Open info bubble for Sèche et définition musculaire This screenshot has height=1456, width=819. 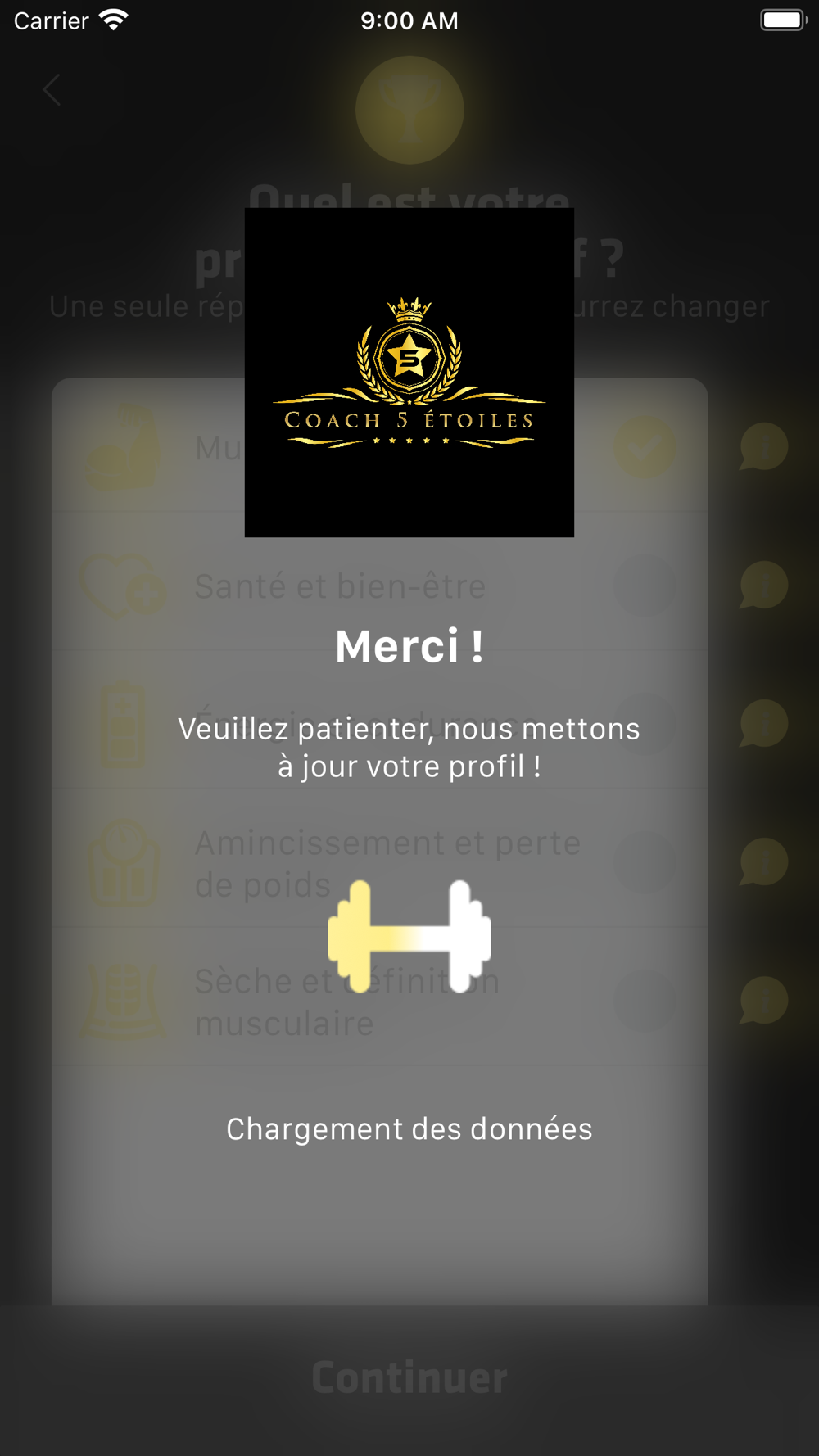click(x=763, y=1000)
